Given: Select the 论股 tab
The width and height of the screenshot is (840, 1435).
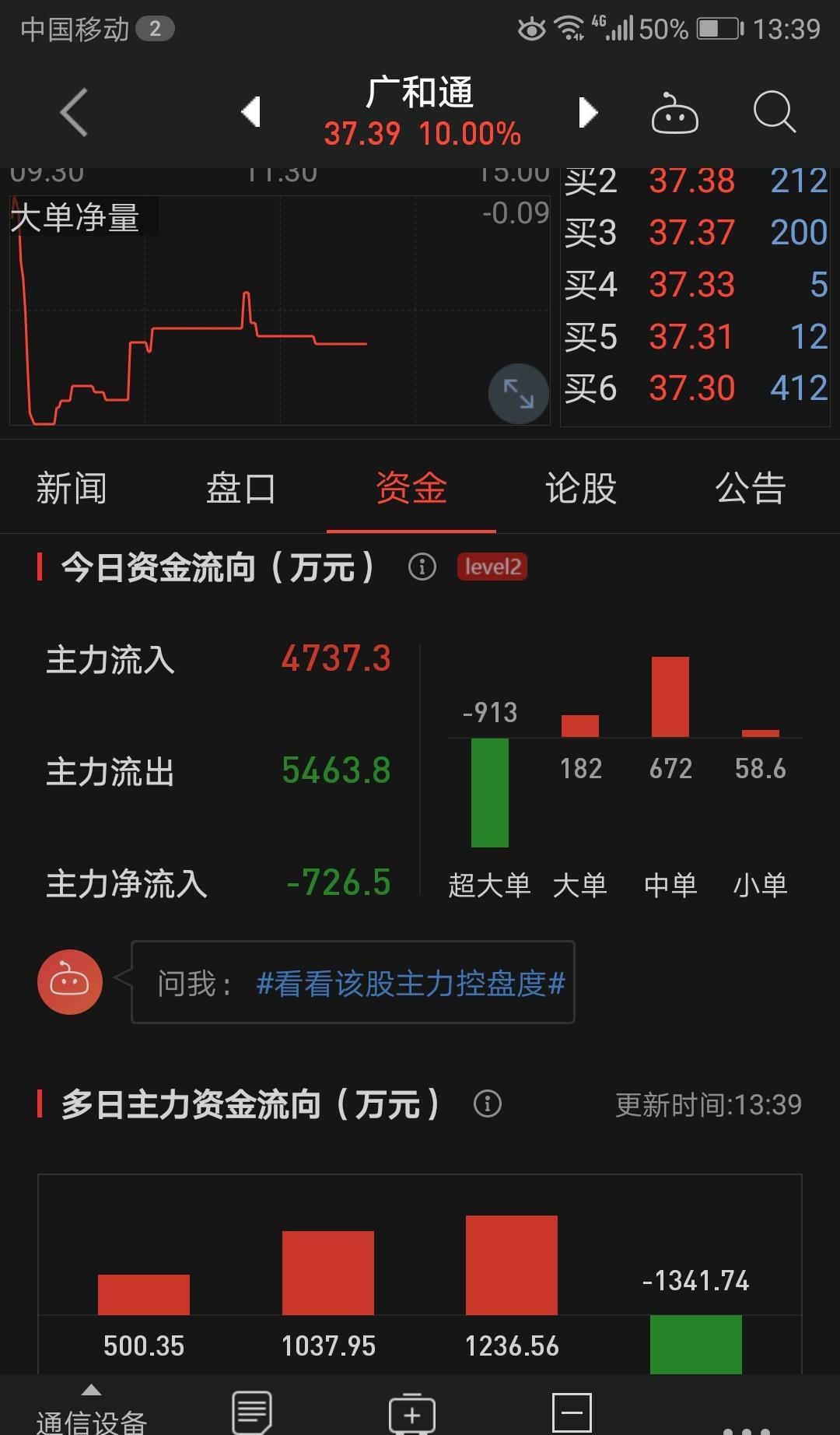Looking at the screenshot, I should (x=579, y=489).
